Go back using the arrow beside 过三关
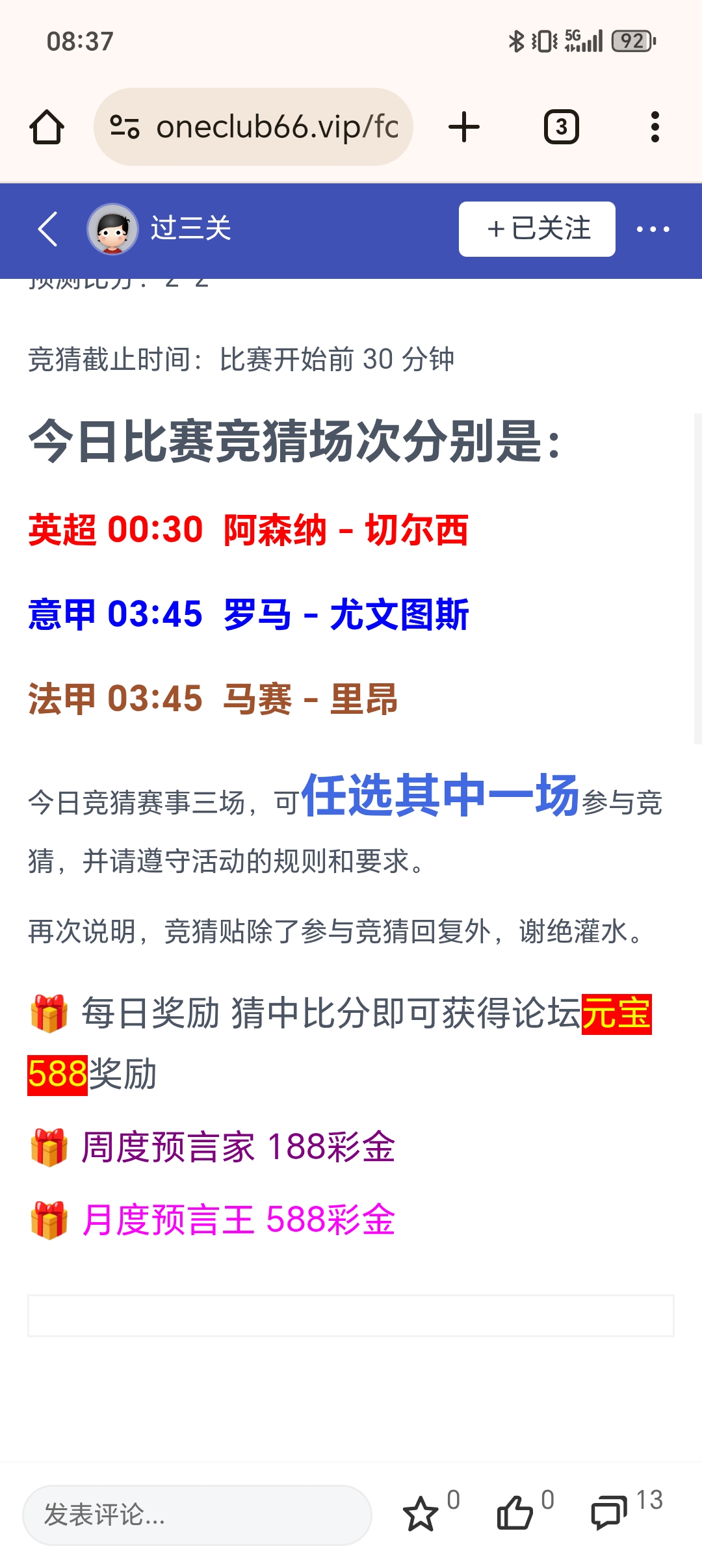Image resolution: width=702 pixels, height=1568 pixels. coord(48,229)
